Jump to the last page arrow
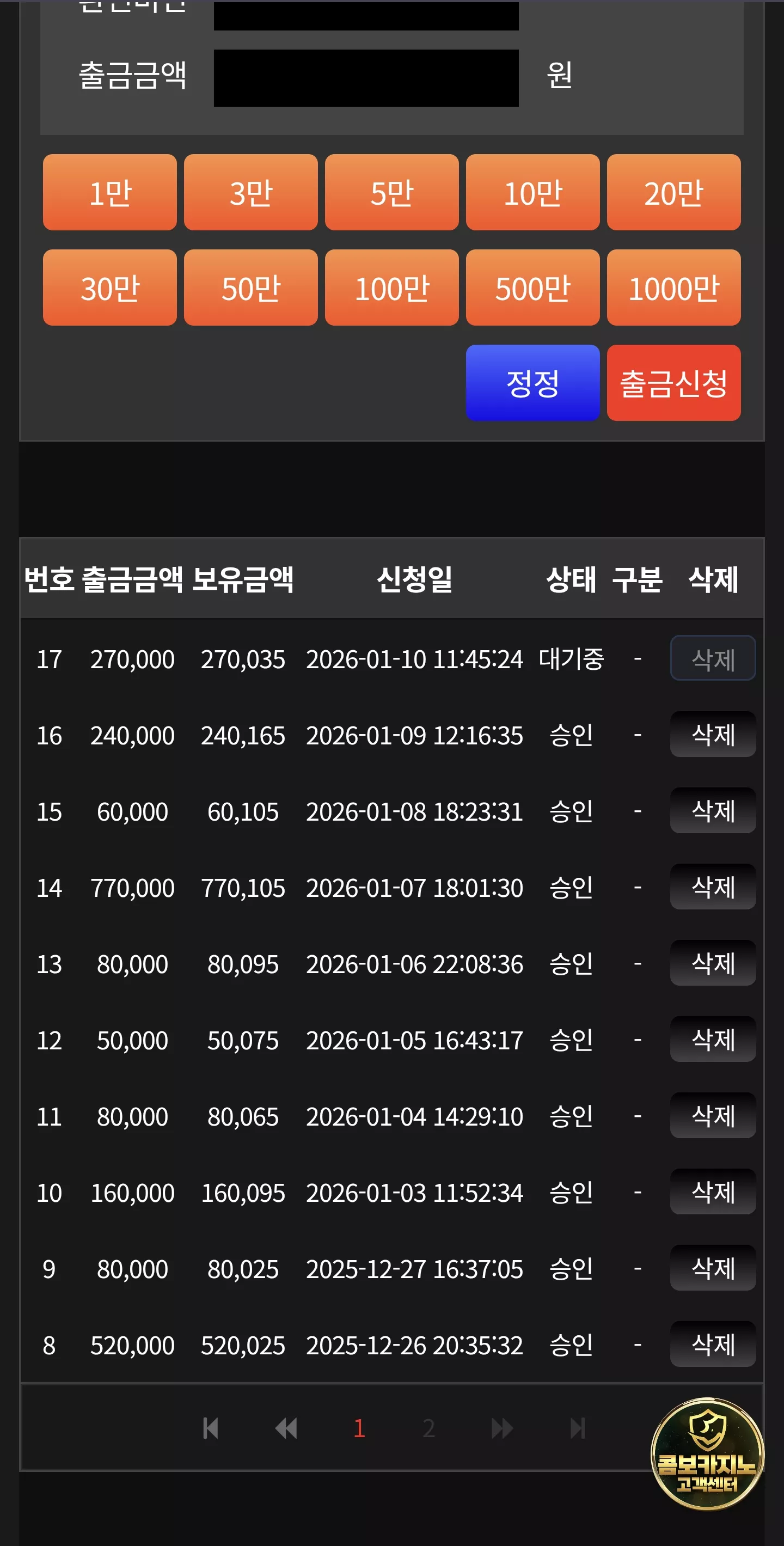The height and width of the screenshot is (1546, 784). click(578, 1428)
